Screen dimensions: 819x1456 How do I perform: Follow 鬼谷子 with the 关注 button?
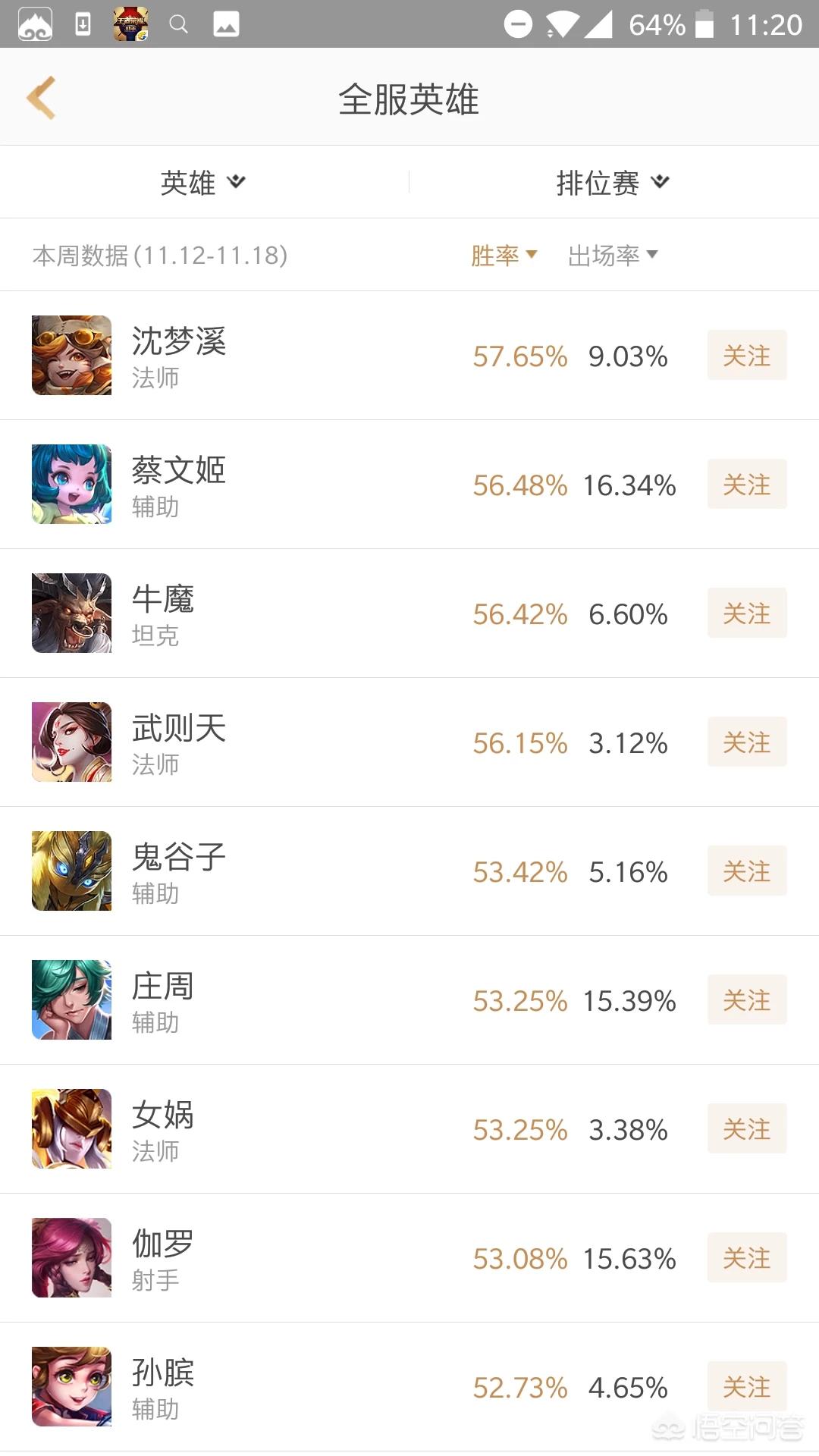[x=747, y=871]
